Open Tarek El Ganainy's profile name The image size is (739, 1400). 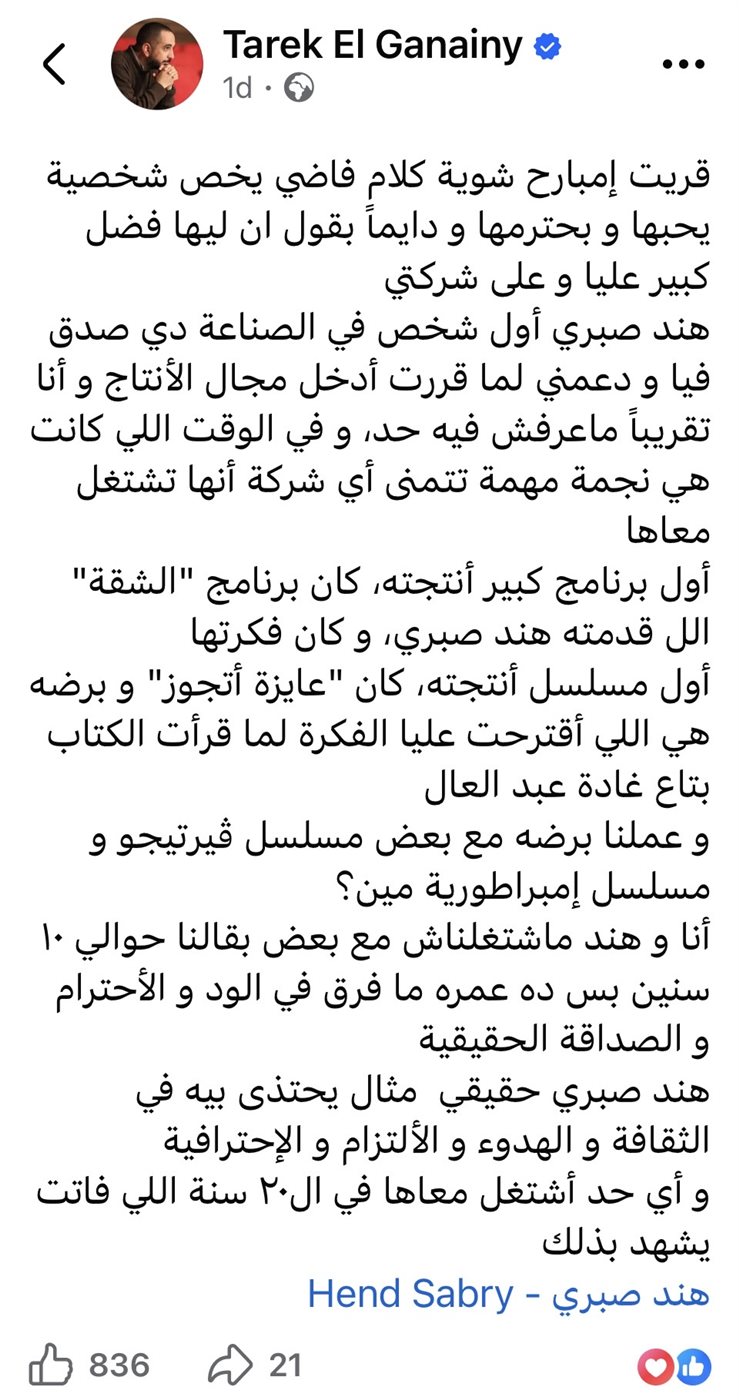[x=373, y=45]
